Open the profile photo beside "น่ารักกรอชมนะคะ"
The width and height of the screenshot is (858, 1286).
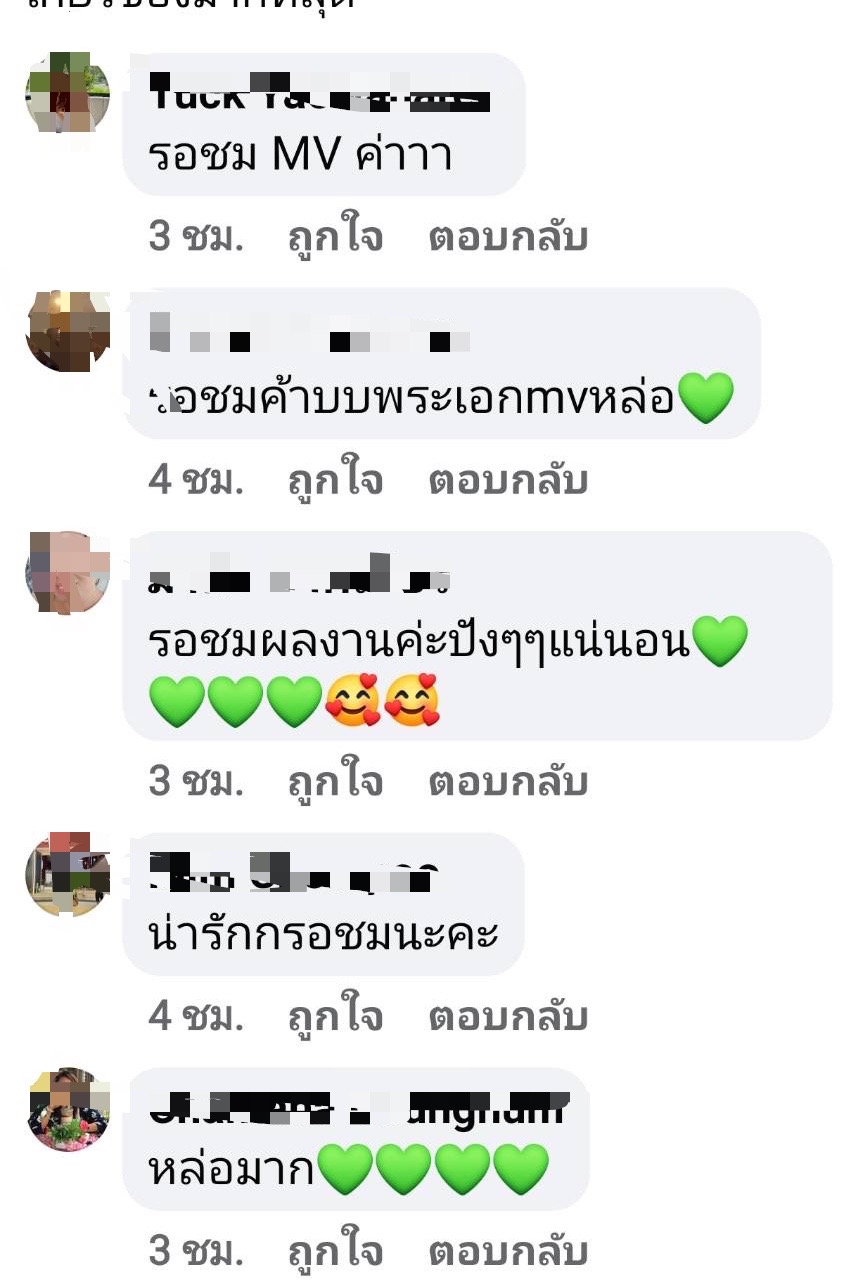pyautogui.click(x=68, y=874)
